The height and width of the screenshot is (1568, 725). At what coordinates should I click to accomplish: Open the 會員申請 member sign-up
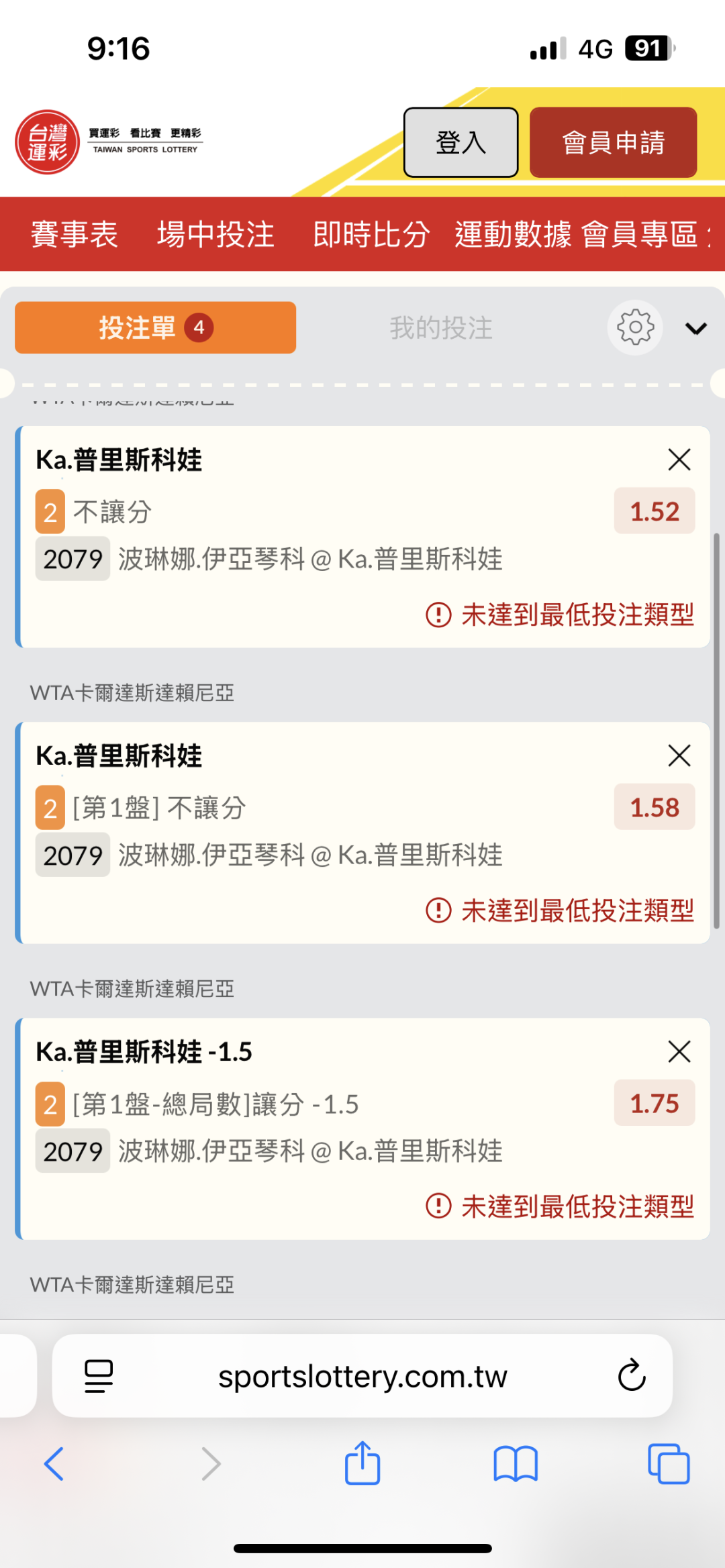pos(613,142)
